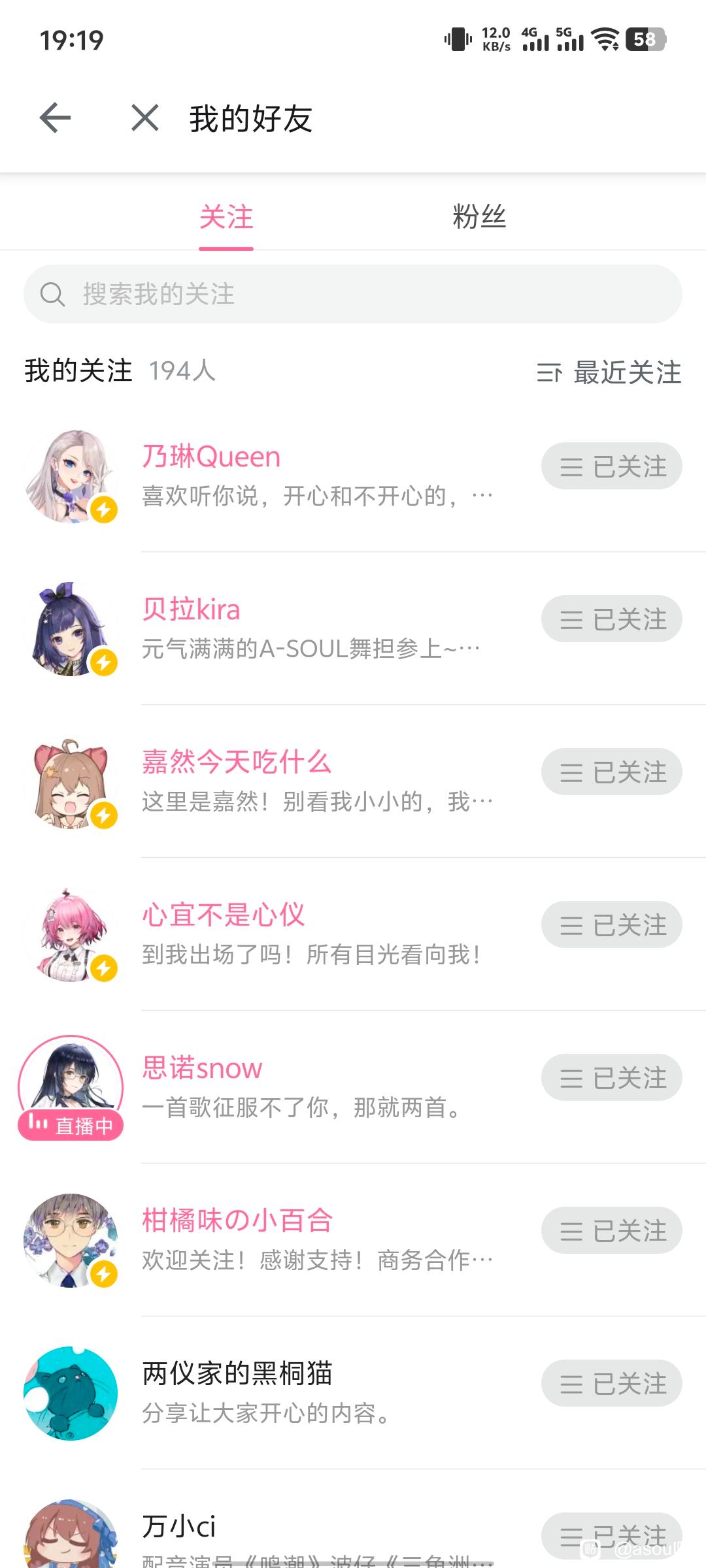706x1568 pixels.
Task: Tap the 搜索我的关注 search box
Action: click(353, 294)
